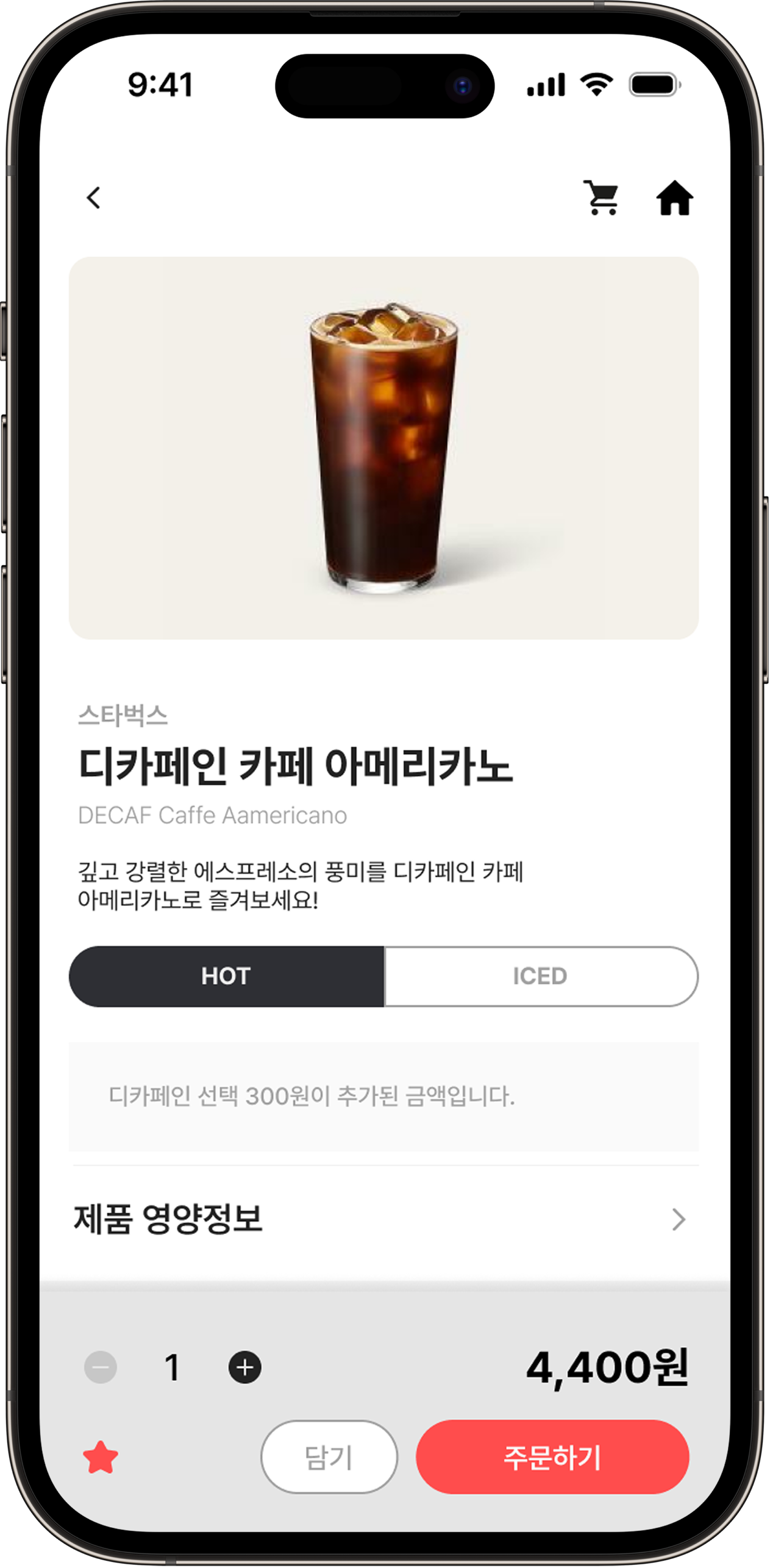This screenshot has height=1568, width=770.
Task: Go to the home screen icon
Action: pyautogui.click(x=674, y=198)
